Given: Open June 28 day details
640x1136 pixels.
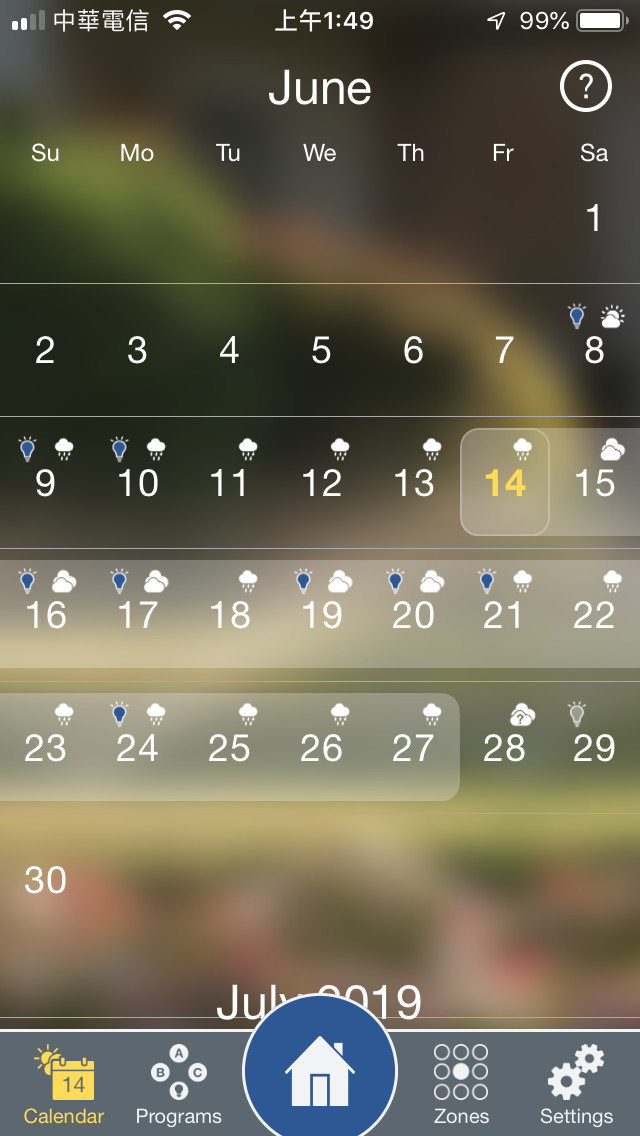Looking at the screenshot, I should point(504,747).
